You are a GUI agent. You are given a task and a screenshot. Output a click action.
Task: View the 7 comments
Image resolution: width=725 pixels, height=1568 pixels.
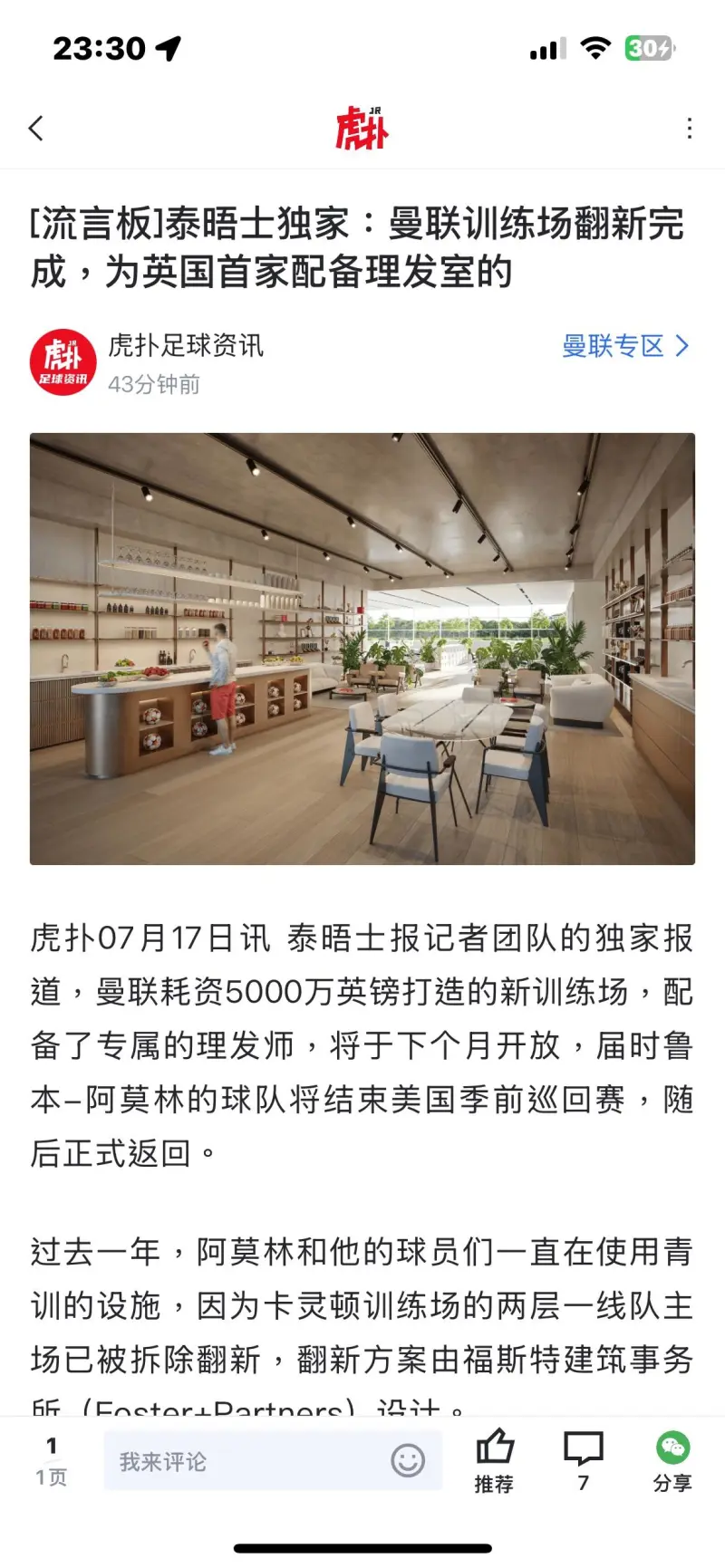pyautogui.click(x=583, y=1458)
